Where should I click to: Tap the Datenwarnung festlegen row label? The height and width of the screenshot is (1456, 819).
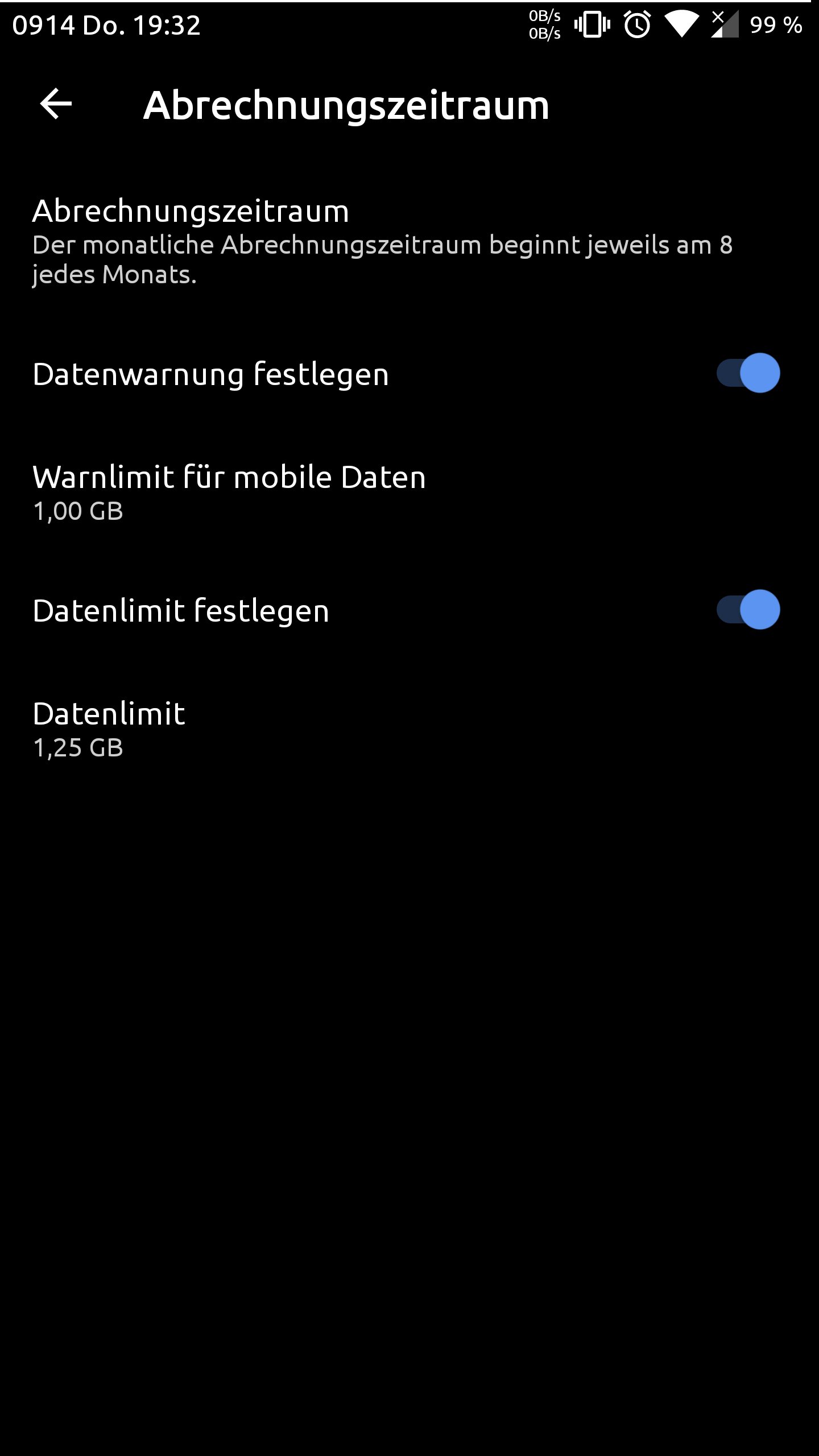[x=209, y=374]
